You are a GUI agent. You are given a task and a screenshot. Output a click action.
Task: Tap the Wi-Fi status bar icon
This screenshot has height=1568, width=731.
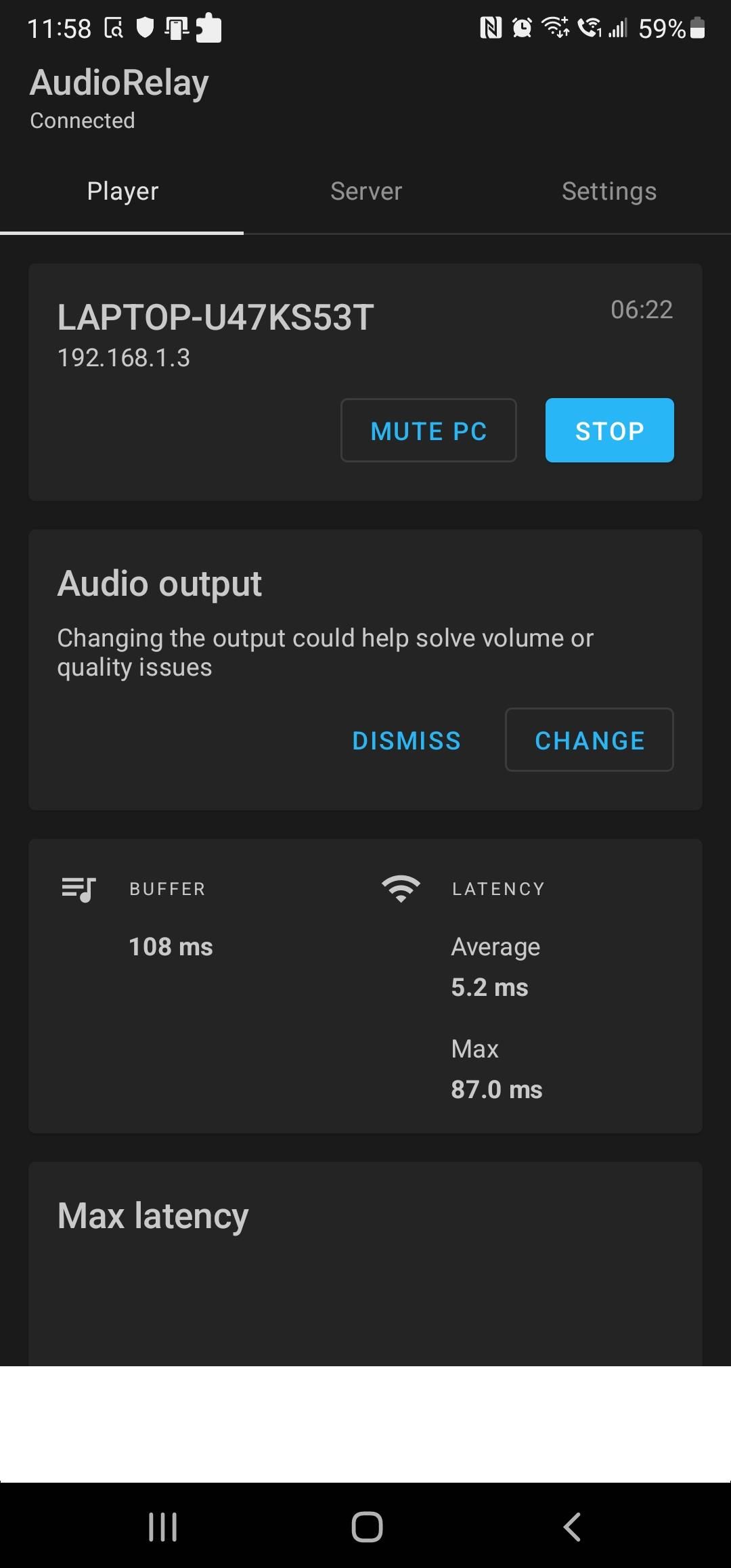point(555,27)
